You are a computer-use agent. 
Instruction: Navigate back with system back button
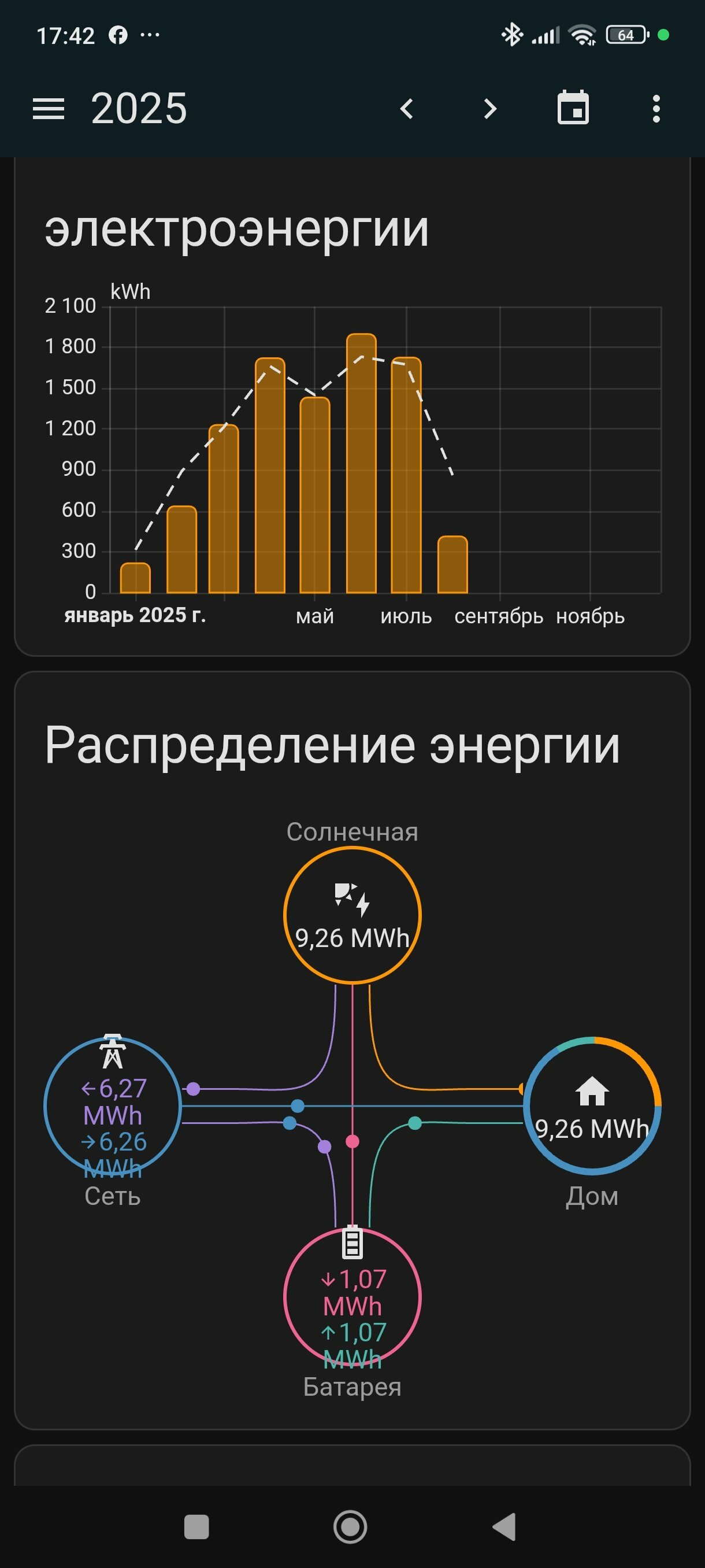pyautogui.click(x=505, y=1526)
